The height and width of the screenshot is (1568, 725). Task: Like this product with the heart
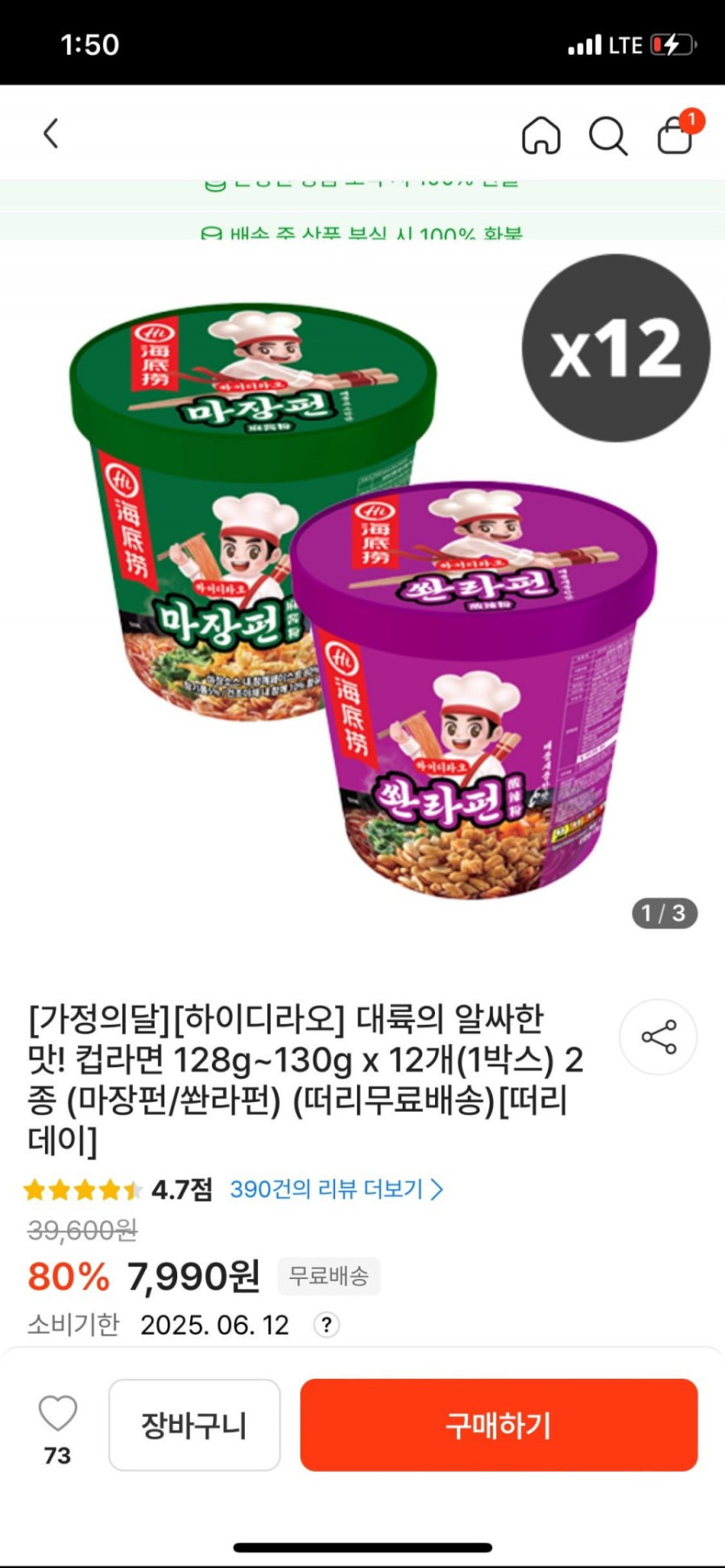coord(58,1414)
